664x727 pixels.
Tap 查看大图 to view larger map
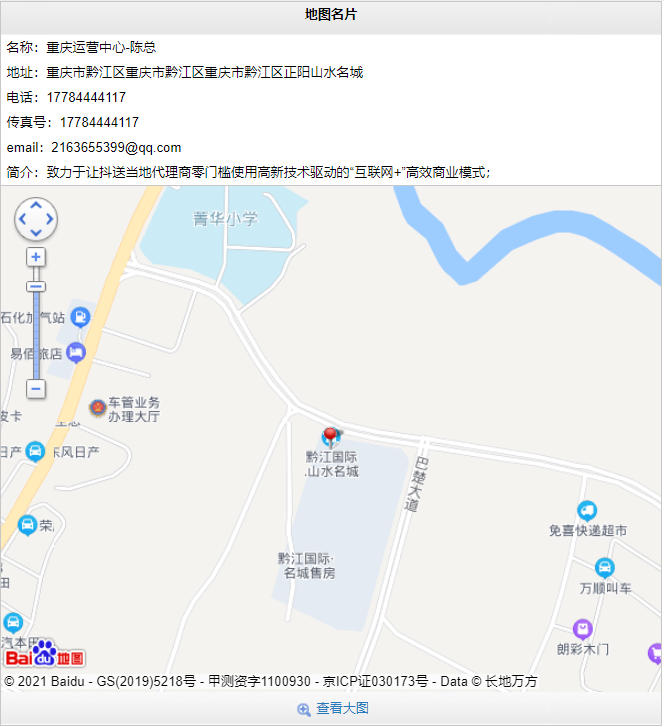click(x=334, y=709)
